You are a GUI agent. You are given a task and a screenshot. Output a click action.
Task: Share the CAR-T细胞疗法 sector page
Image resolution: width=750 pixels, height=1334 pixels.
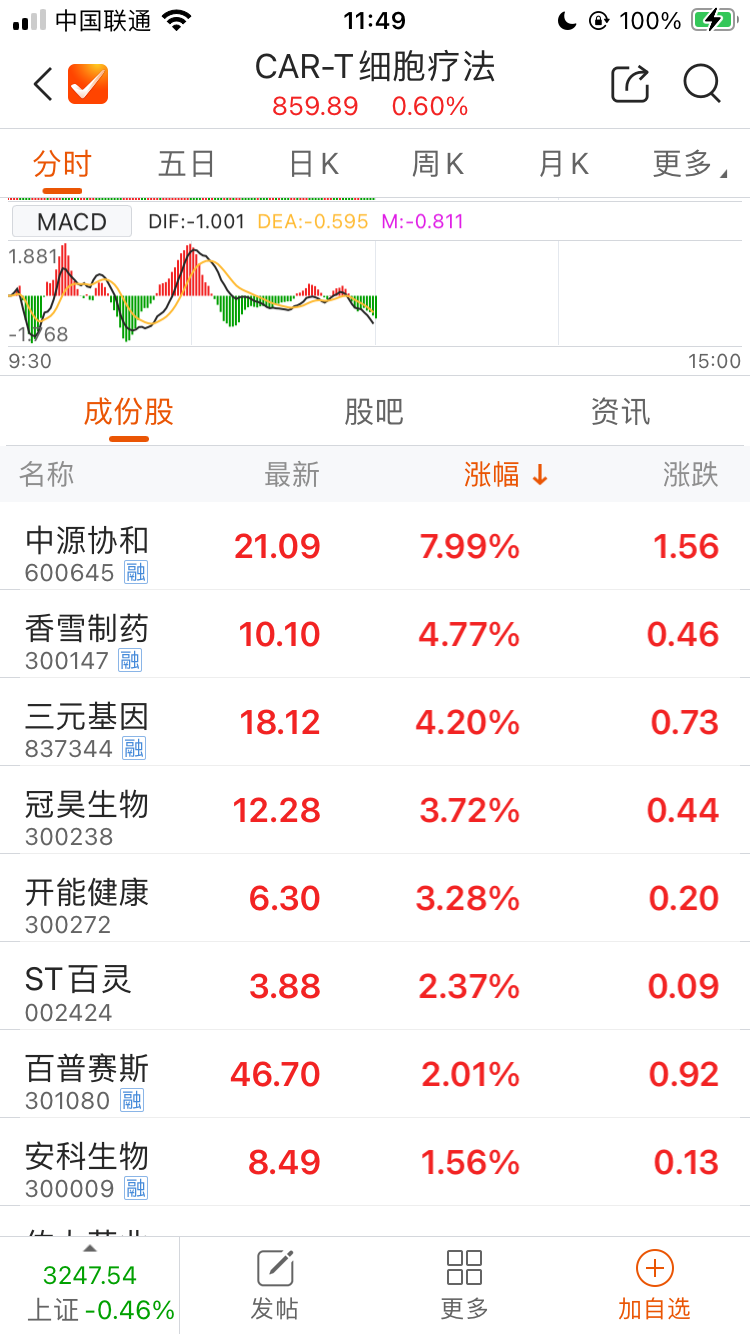pos(630,85)
